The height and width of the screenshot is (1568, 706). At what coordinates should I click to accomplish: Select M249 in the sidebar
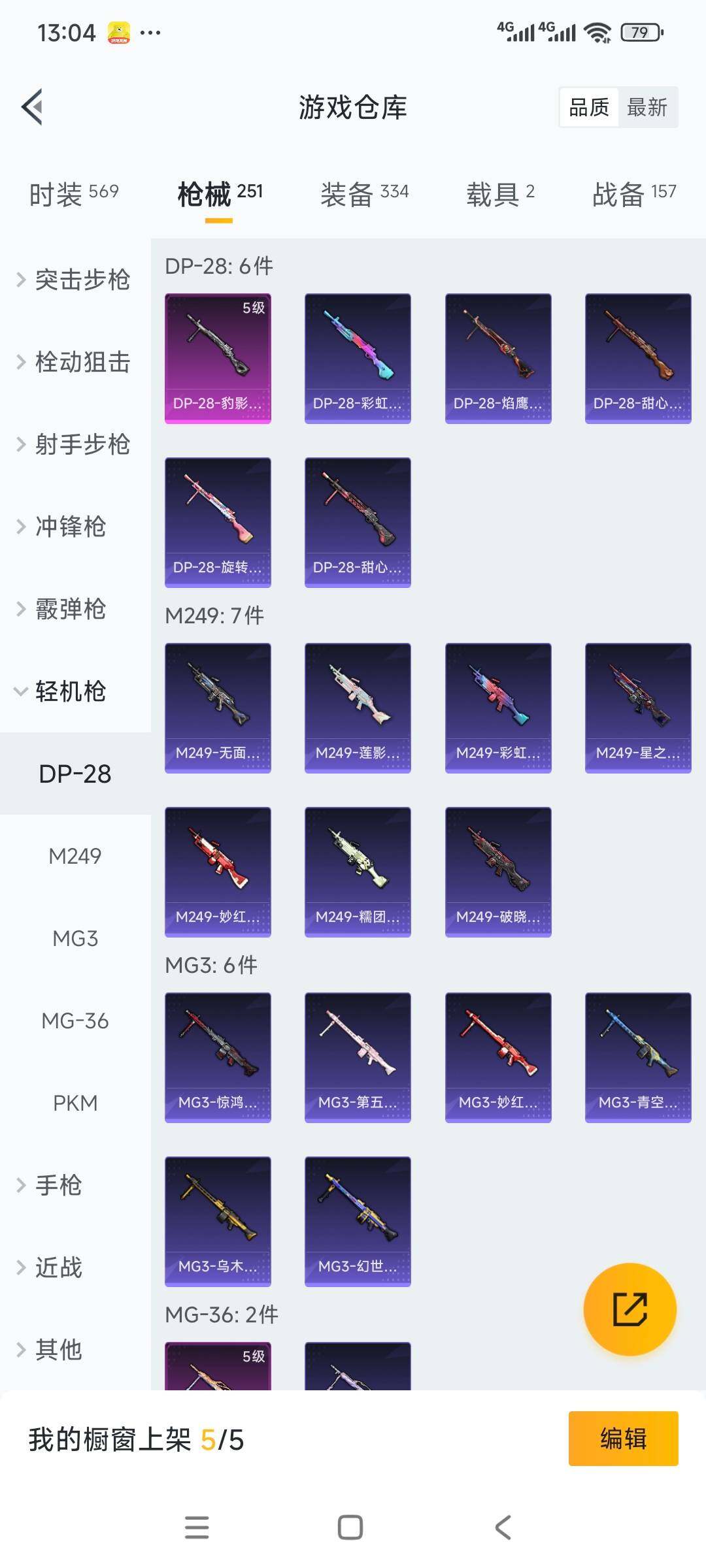[x=75, y=856]
